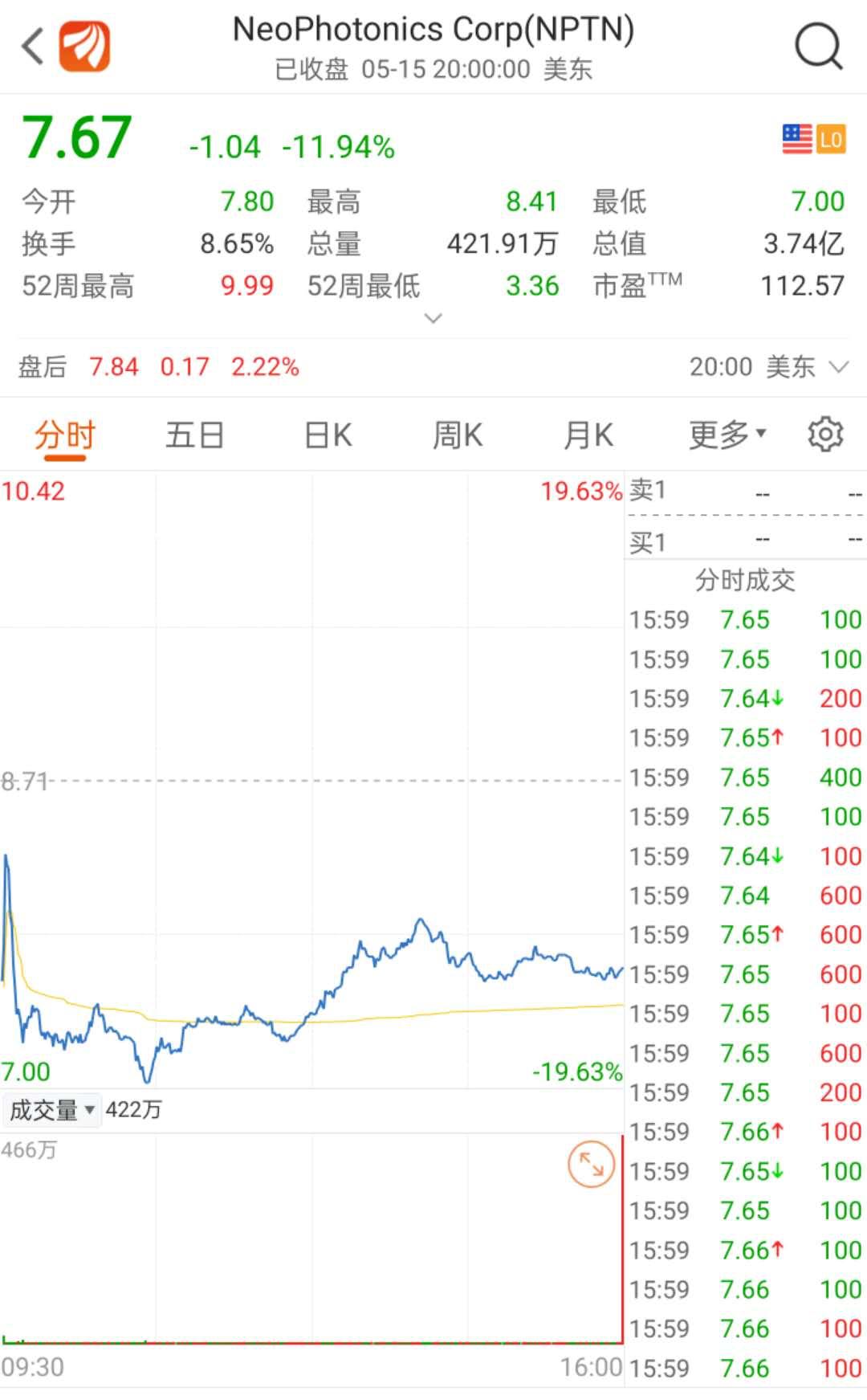Screen dimensions: 867x1400
Task: Open the 20:00 美东 after-hours dropdown
Action: 768,367
